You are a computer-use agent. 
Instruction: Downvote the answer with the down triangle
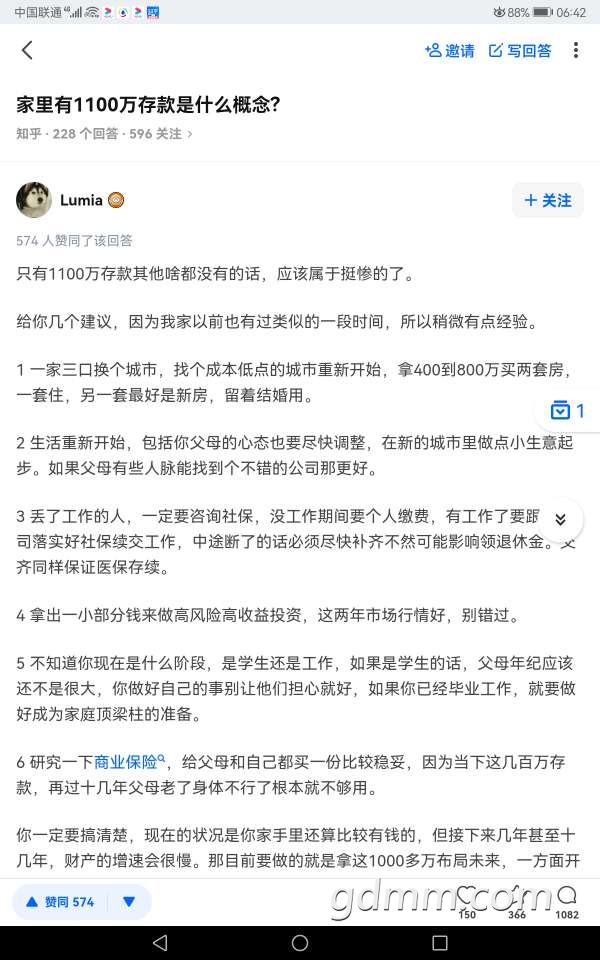(x=129, y=902)
